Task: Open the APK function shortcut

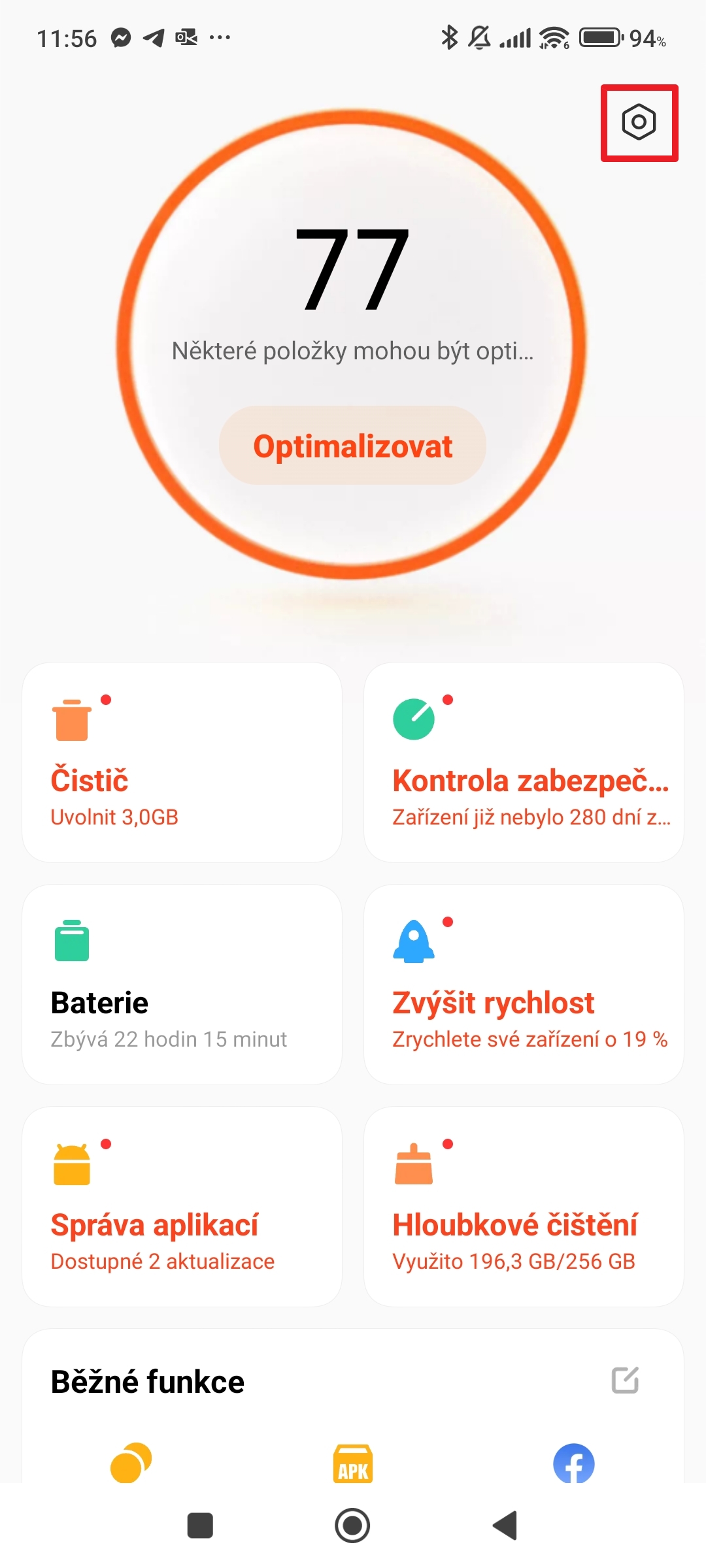Action: click(x=353, y=1463)
